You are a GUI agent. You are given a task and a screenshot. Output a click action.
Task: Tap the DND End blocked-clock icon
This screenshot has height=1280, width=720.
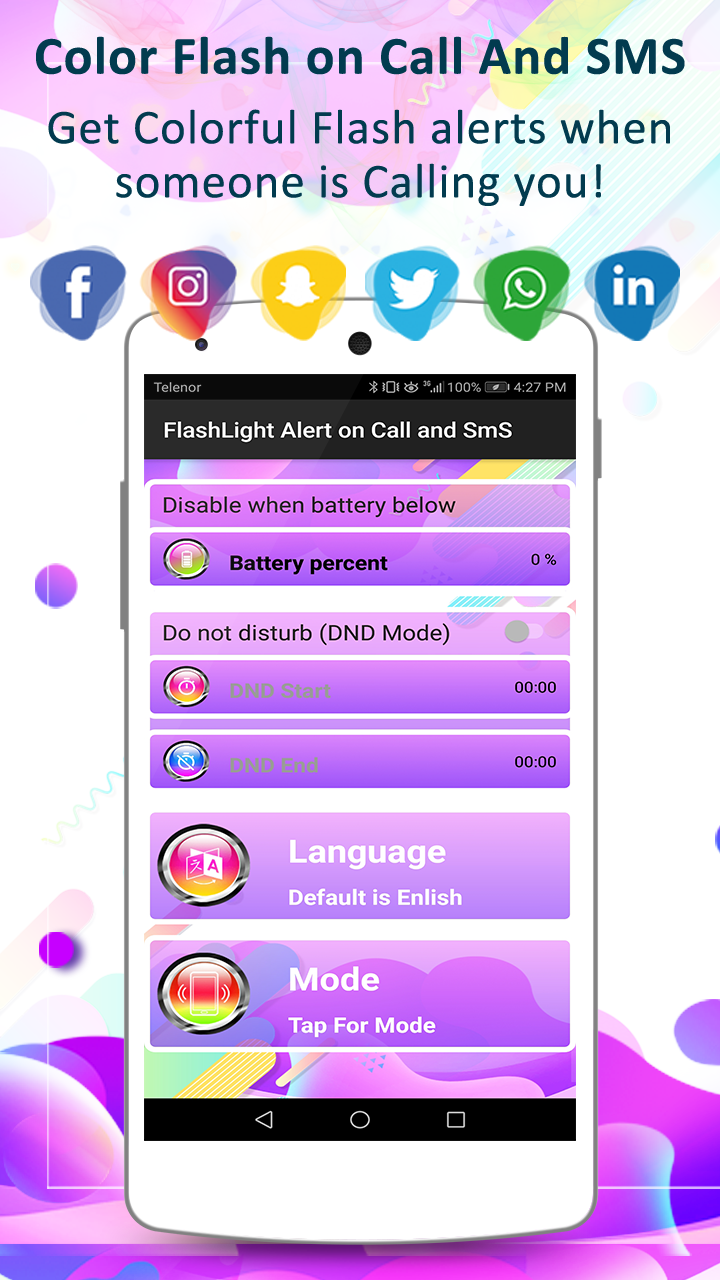click(x=186, y=761)
